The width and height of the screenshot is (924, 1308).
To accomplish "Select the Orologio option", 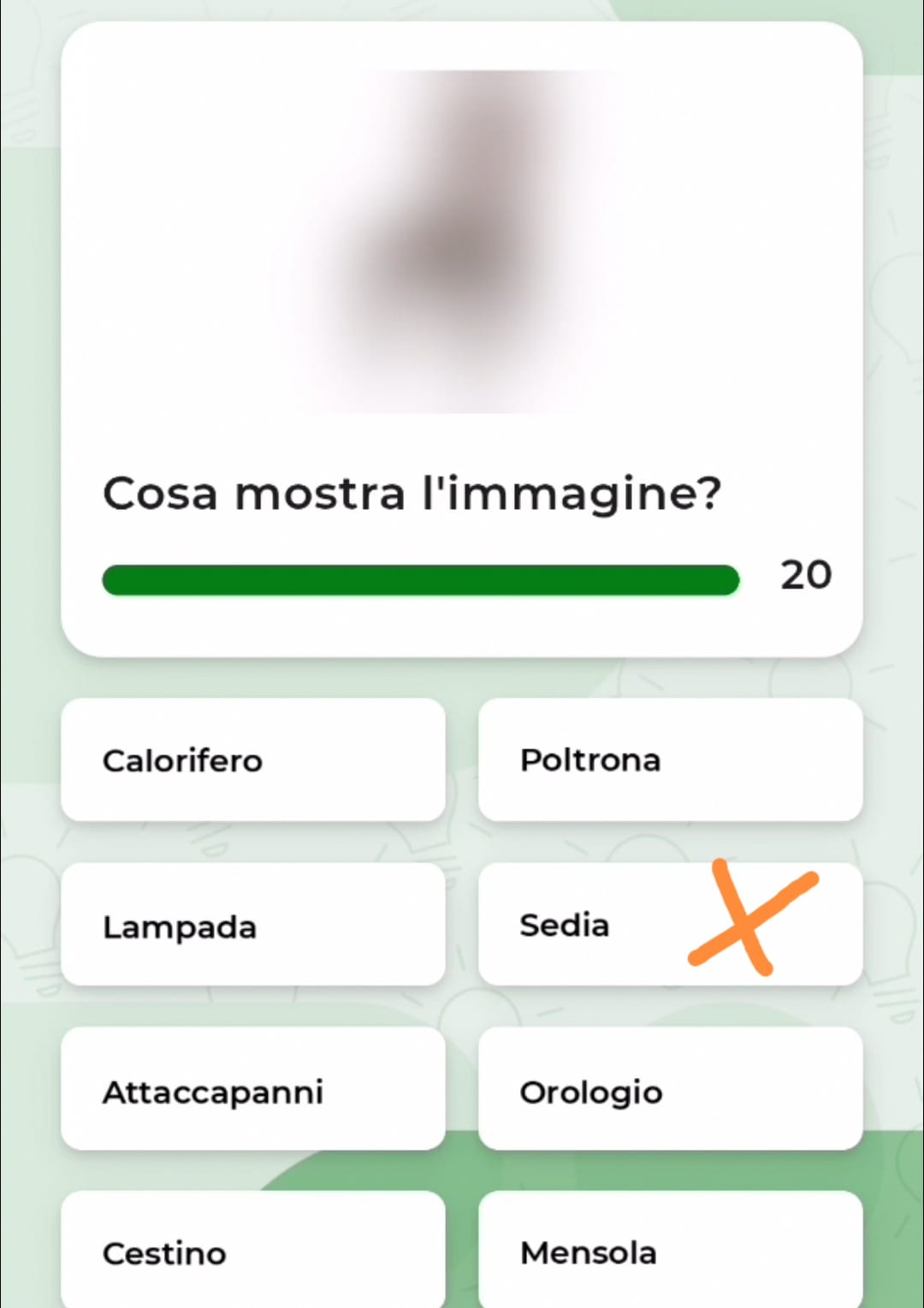I will click(x=670, y=1089).
